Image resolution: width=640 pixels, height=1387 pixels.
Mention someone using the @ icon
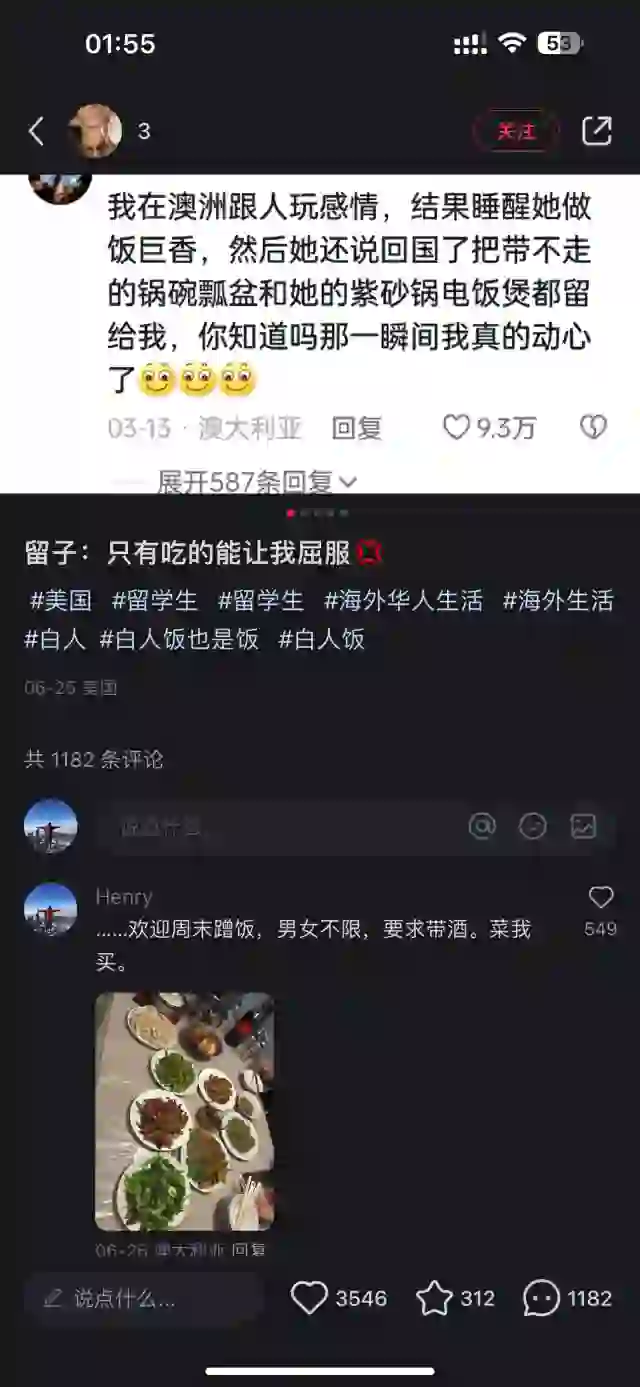pyautogui.click(x=482, y=826)
